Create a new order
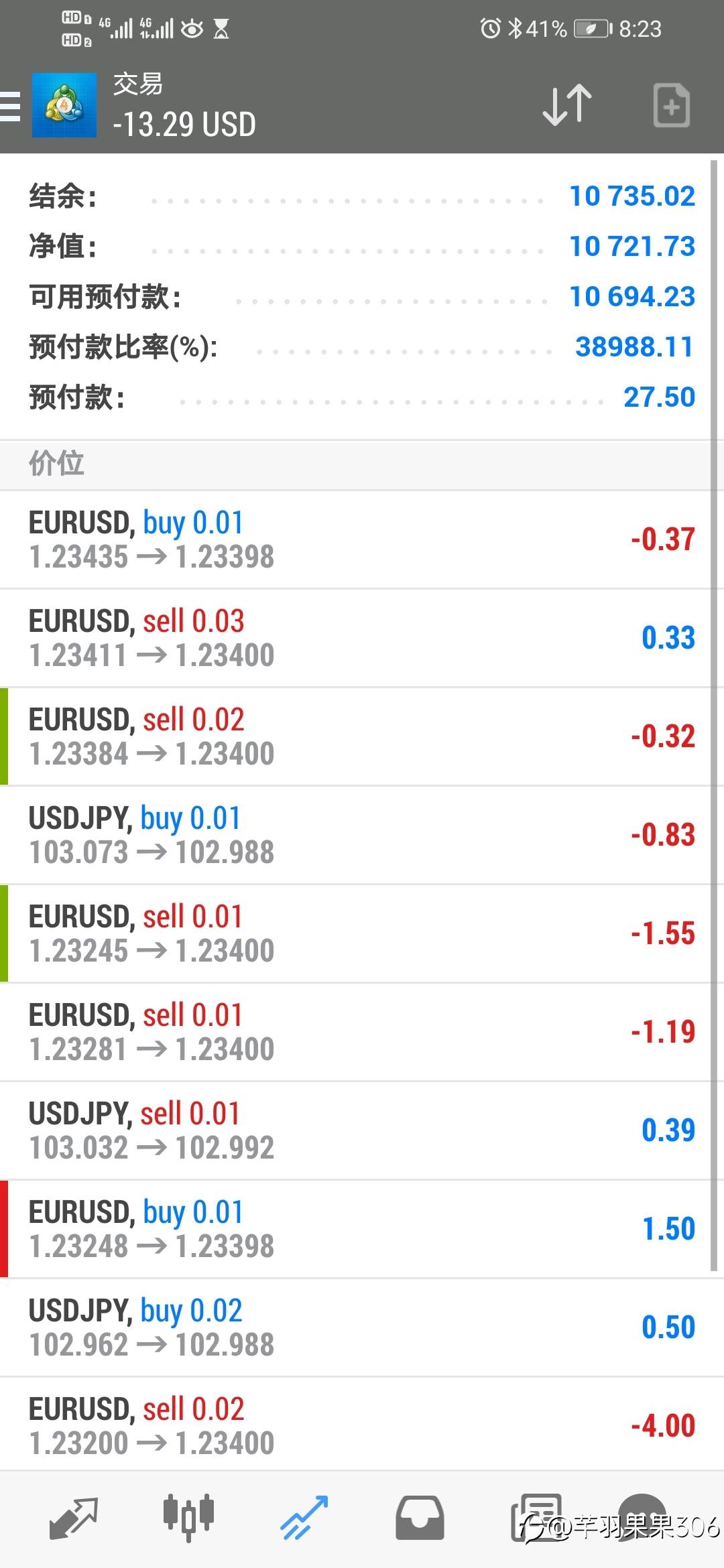The width and height of the screenshot is (724, 1568). [671, 106]
